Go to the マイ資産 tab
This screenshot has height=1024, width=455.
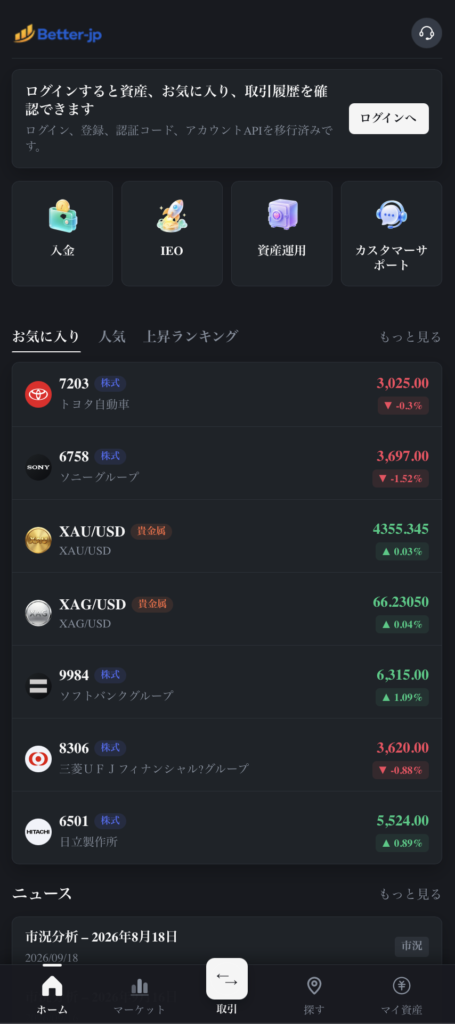(x=401, y=996)
